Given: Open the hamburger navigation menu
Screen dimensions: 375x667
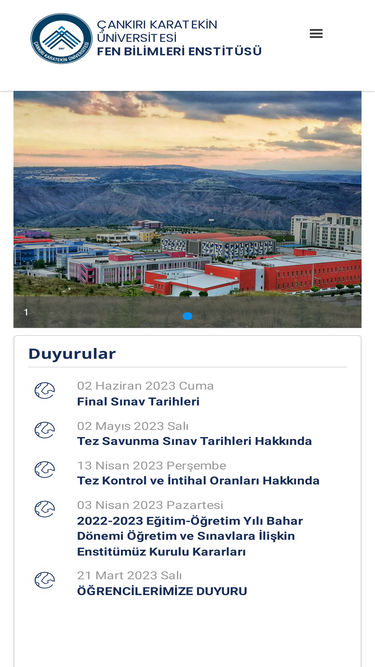Looking at the screenshot, I should (316, 34).
